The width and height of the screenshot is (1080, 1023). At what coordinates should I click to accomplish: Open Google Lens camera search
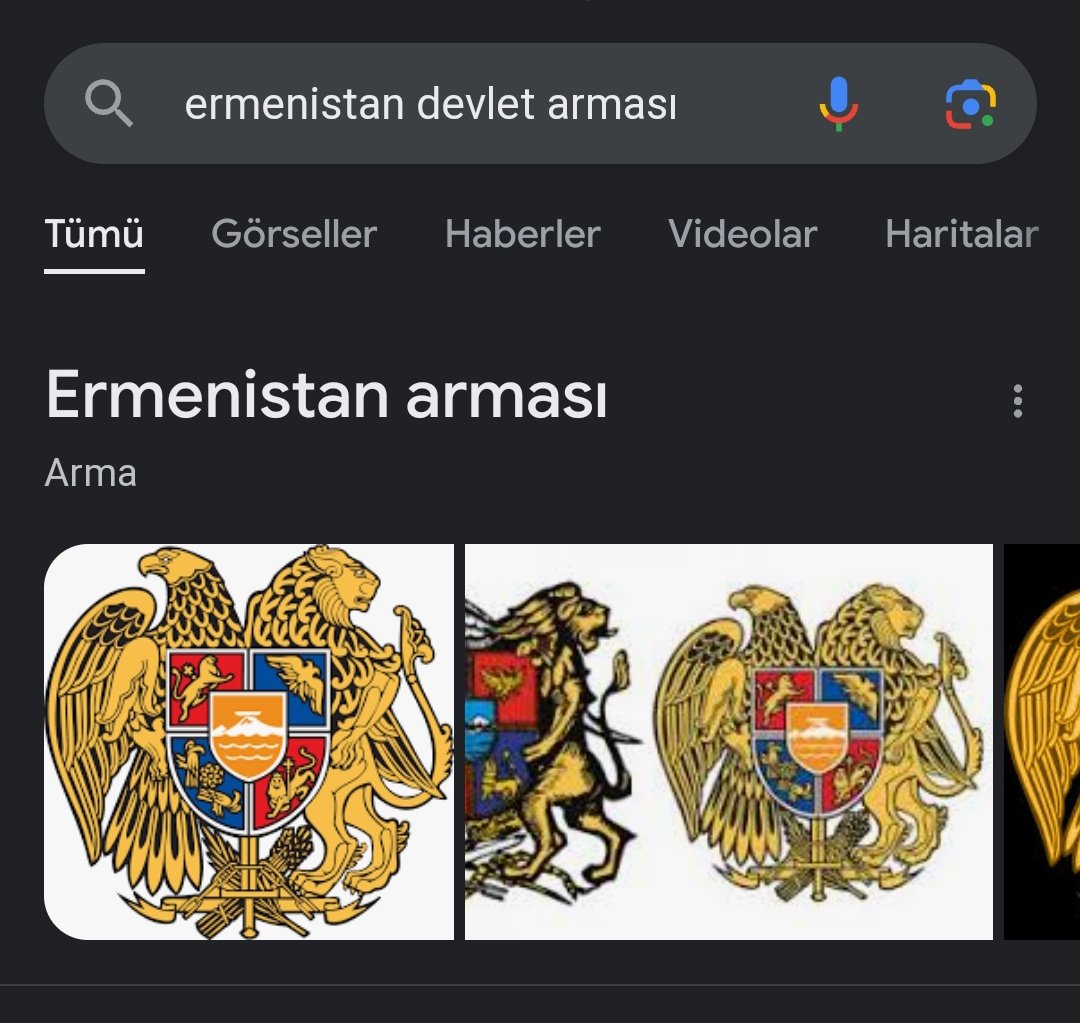[970, 104]
